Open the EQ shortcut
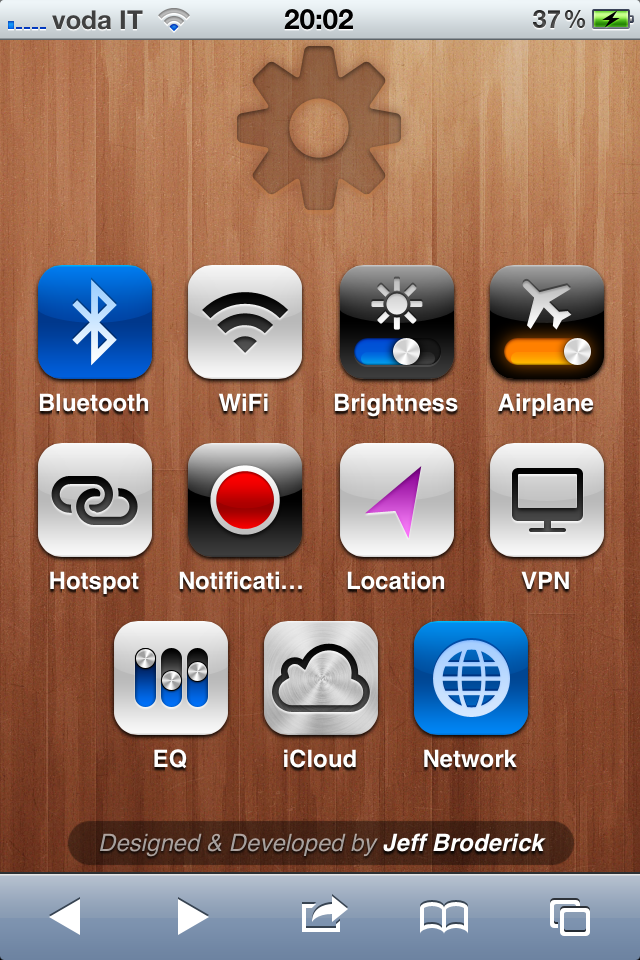 coord(170,678)
